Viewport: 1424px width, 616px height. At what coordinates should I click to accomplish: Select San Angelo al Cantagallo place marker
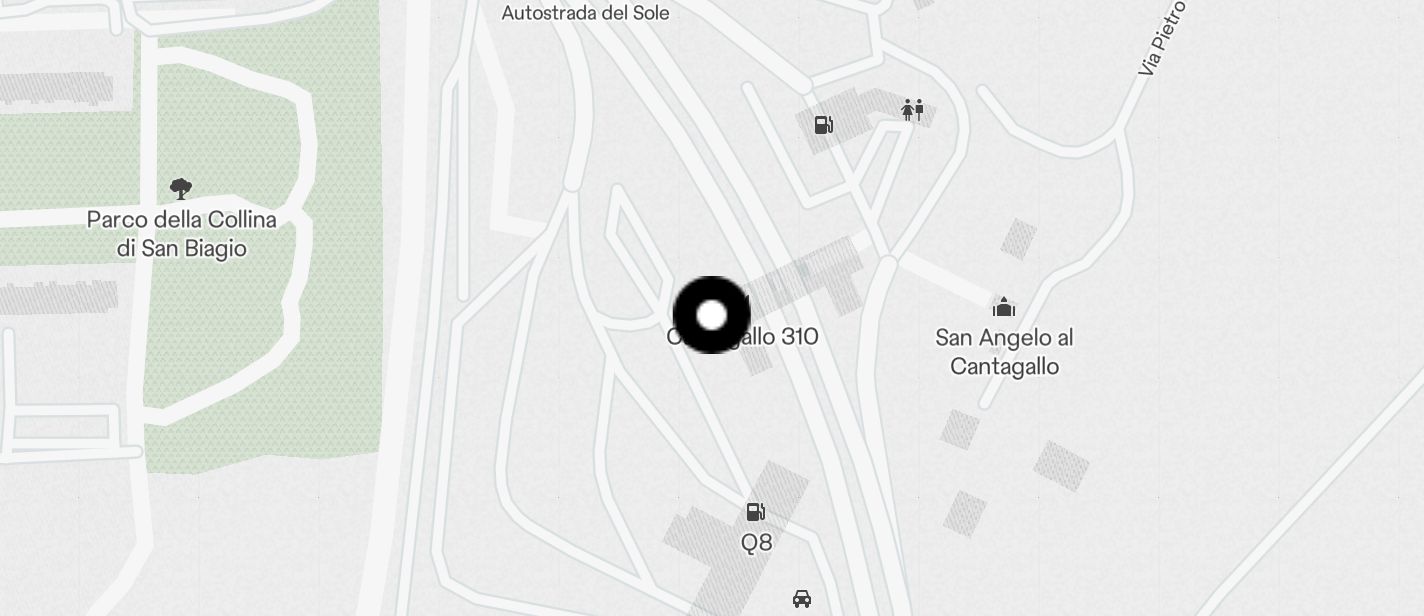click(1004, 307)
